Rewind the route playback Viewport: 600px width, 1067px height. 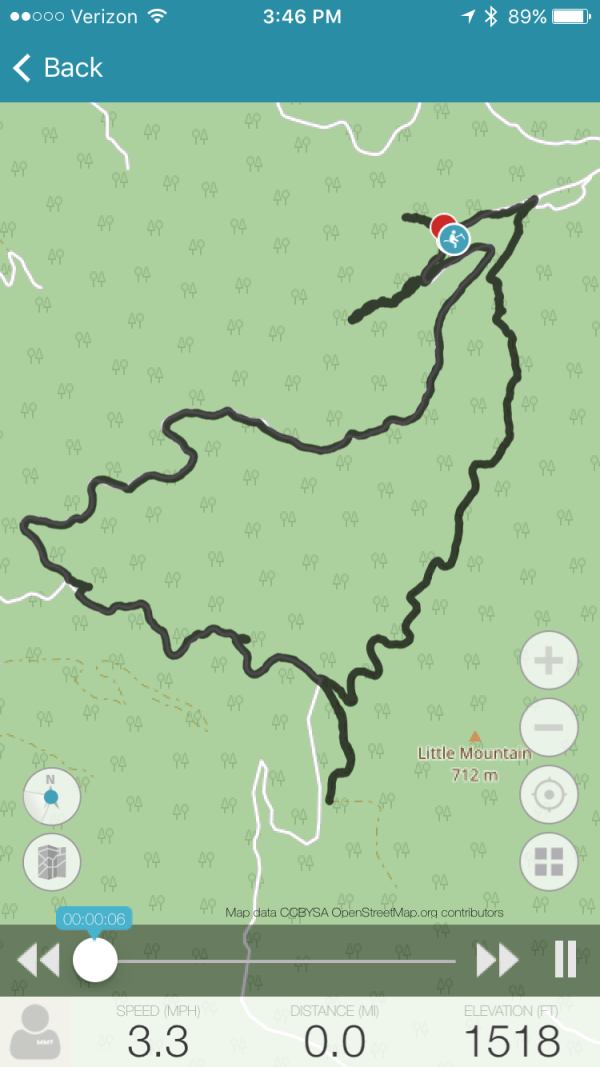(x=39, y=961)
